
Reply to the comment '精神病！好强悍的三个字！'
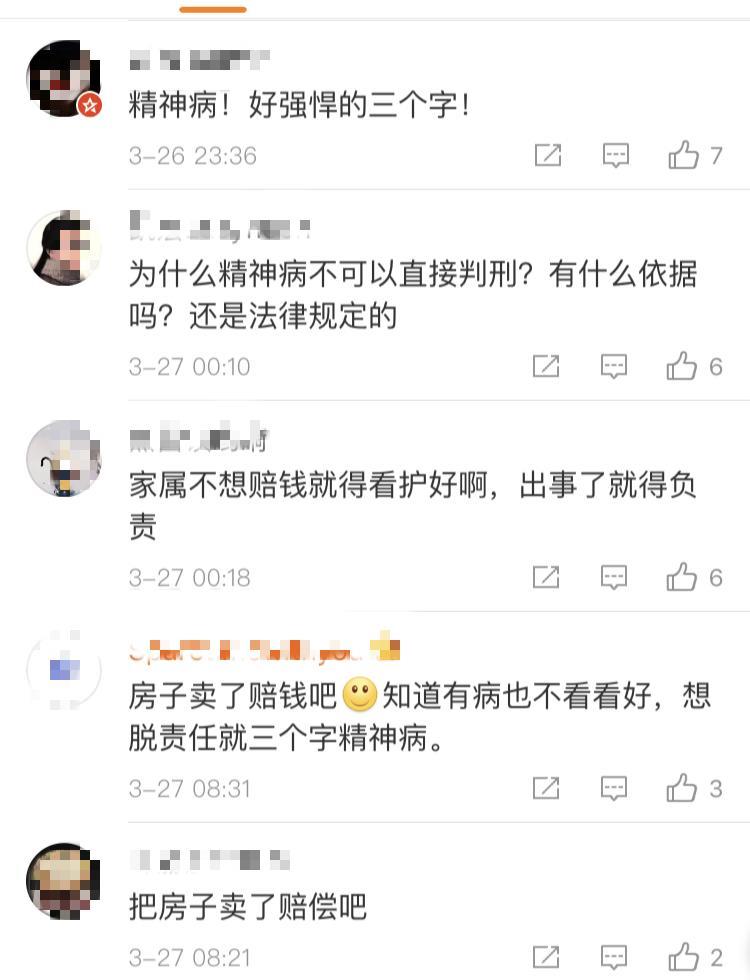point(615,155)
